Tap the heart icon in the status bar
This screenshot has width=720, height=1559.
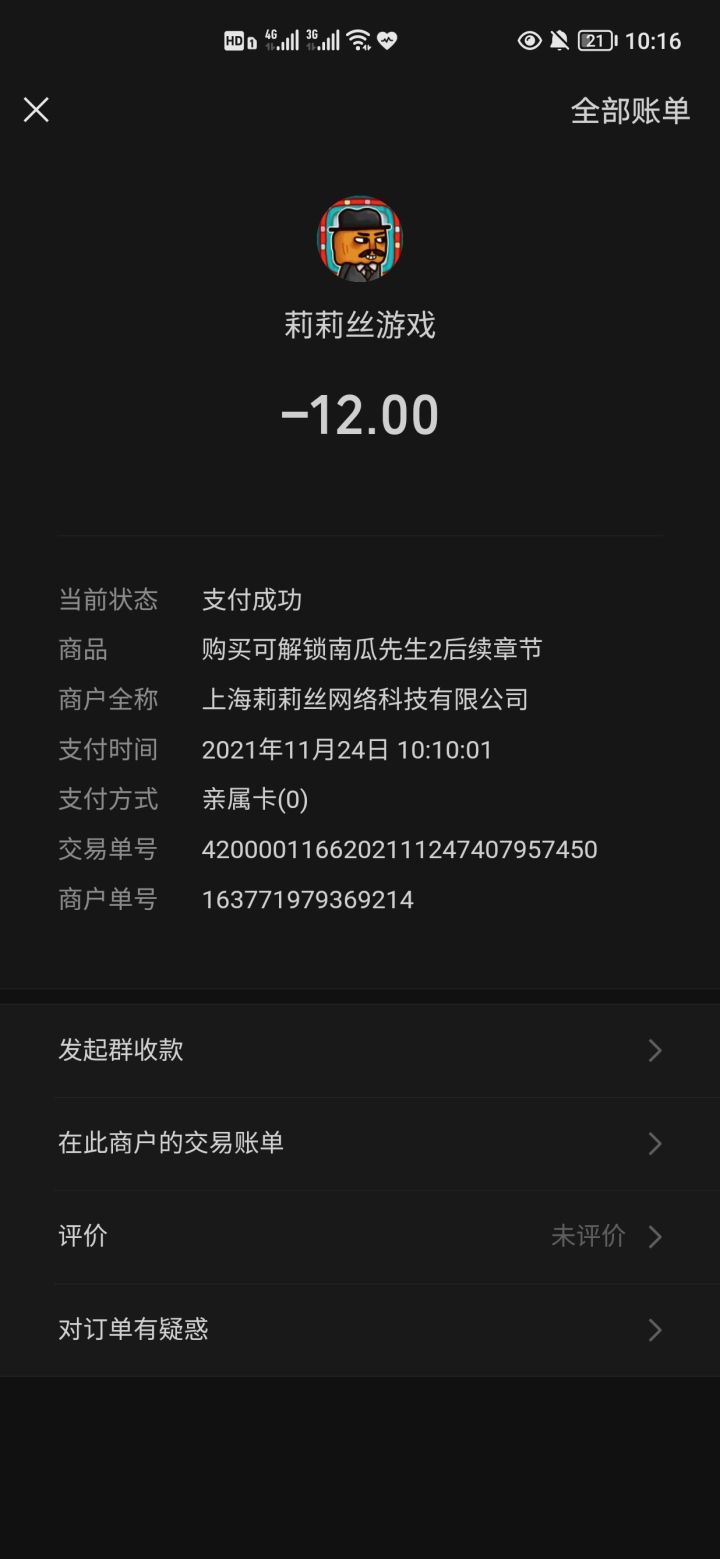coord(386,40)
